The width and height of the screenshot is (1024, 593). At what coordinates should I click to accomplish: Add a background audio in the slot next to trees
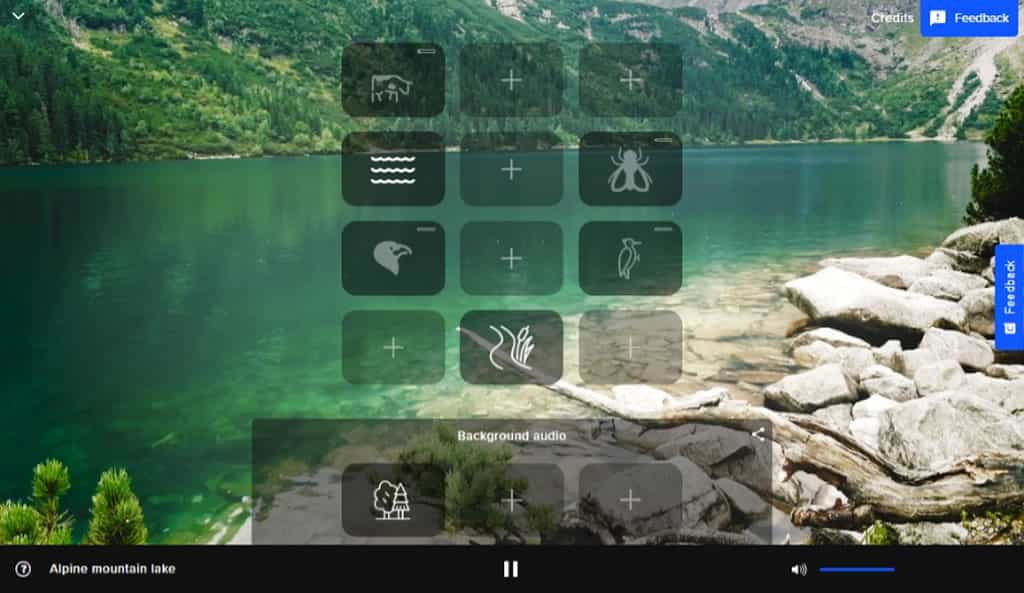511,499
